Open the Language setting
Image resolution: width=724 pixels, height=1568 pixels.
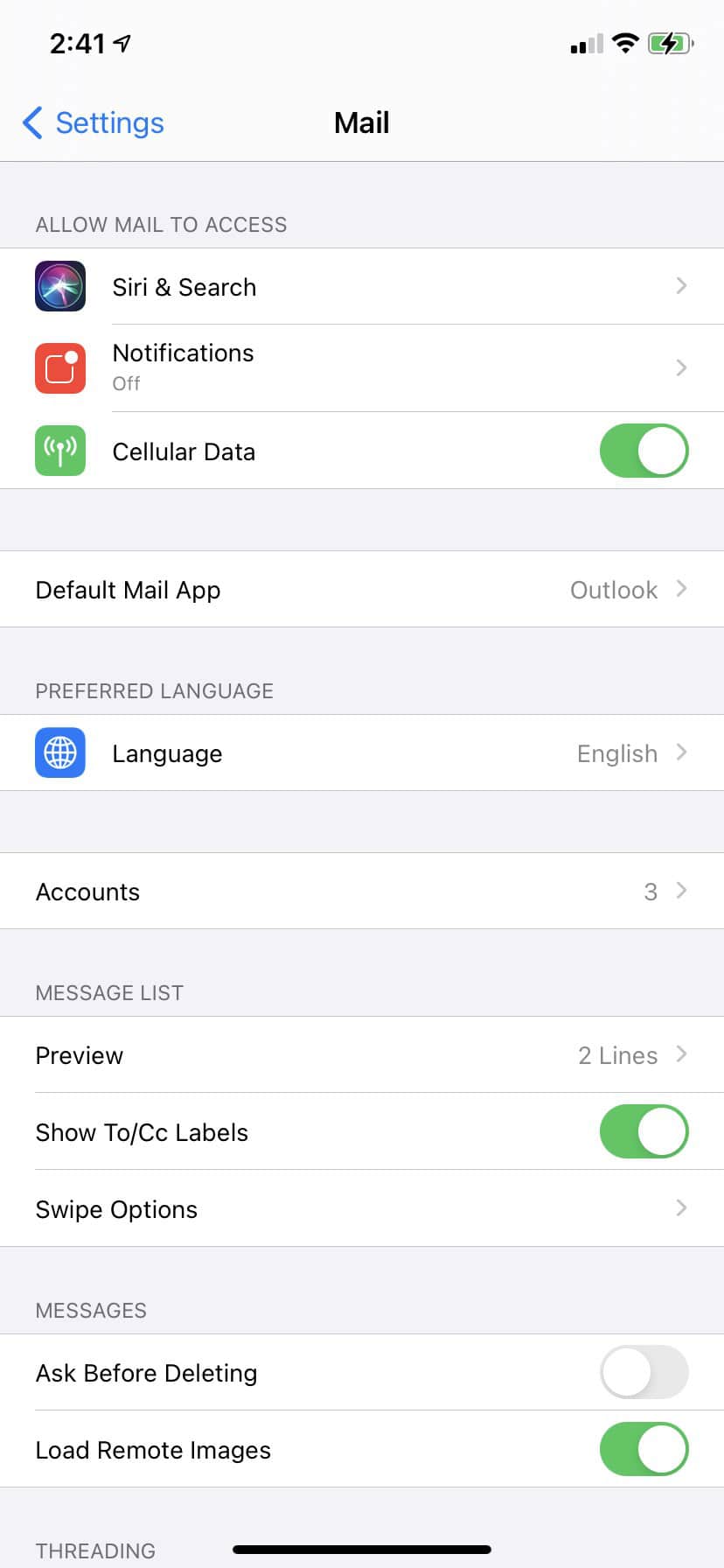coord(360,753)
